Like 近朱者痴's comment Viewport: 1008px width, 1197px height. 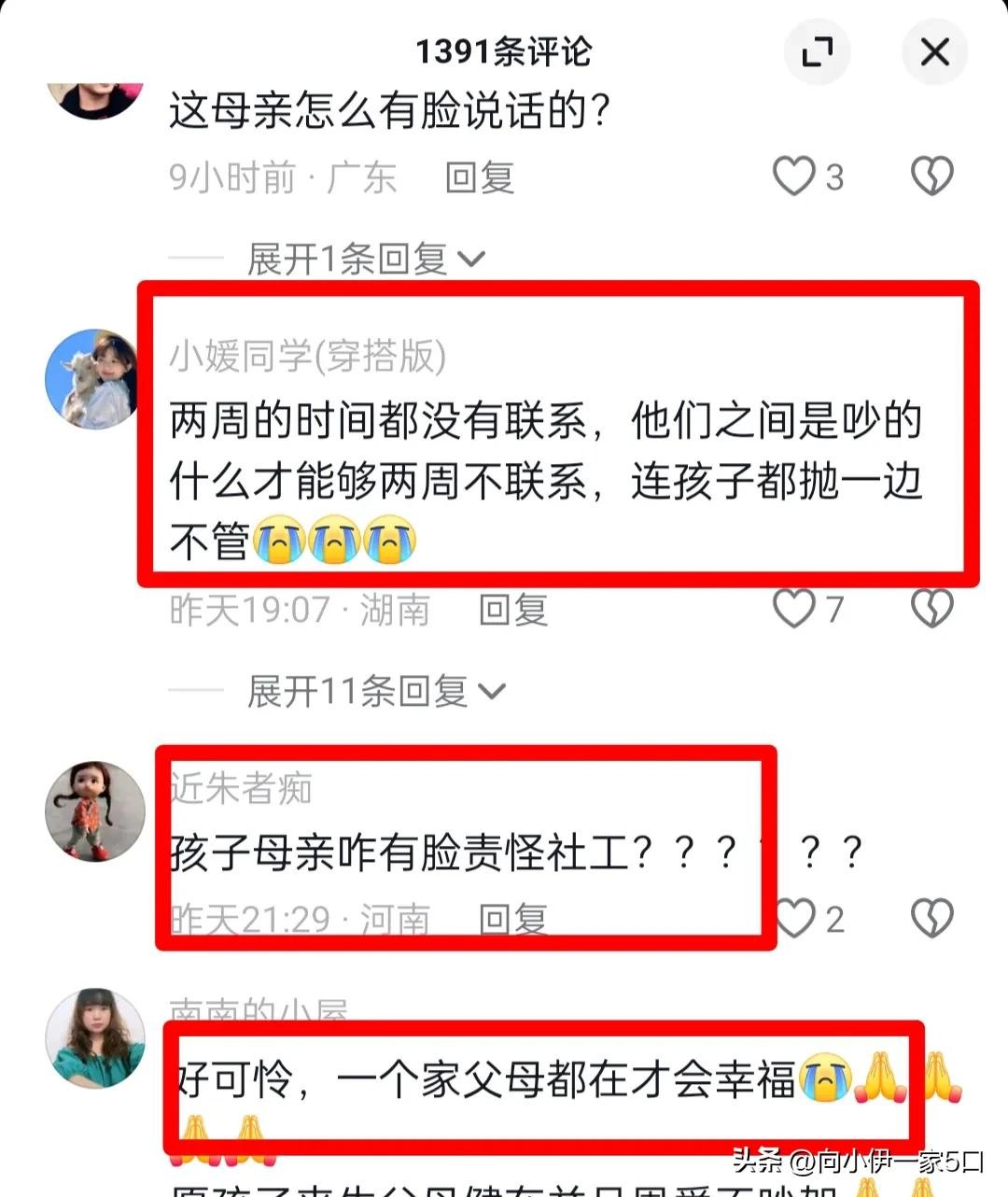[795, 919]
